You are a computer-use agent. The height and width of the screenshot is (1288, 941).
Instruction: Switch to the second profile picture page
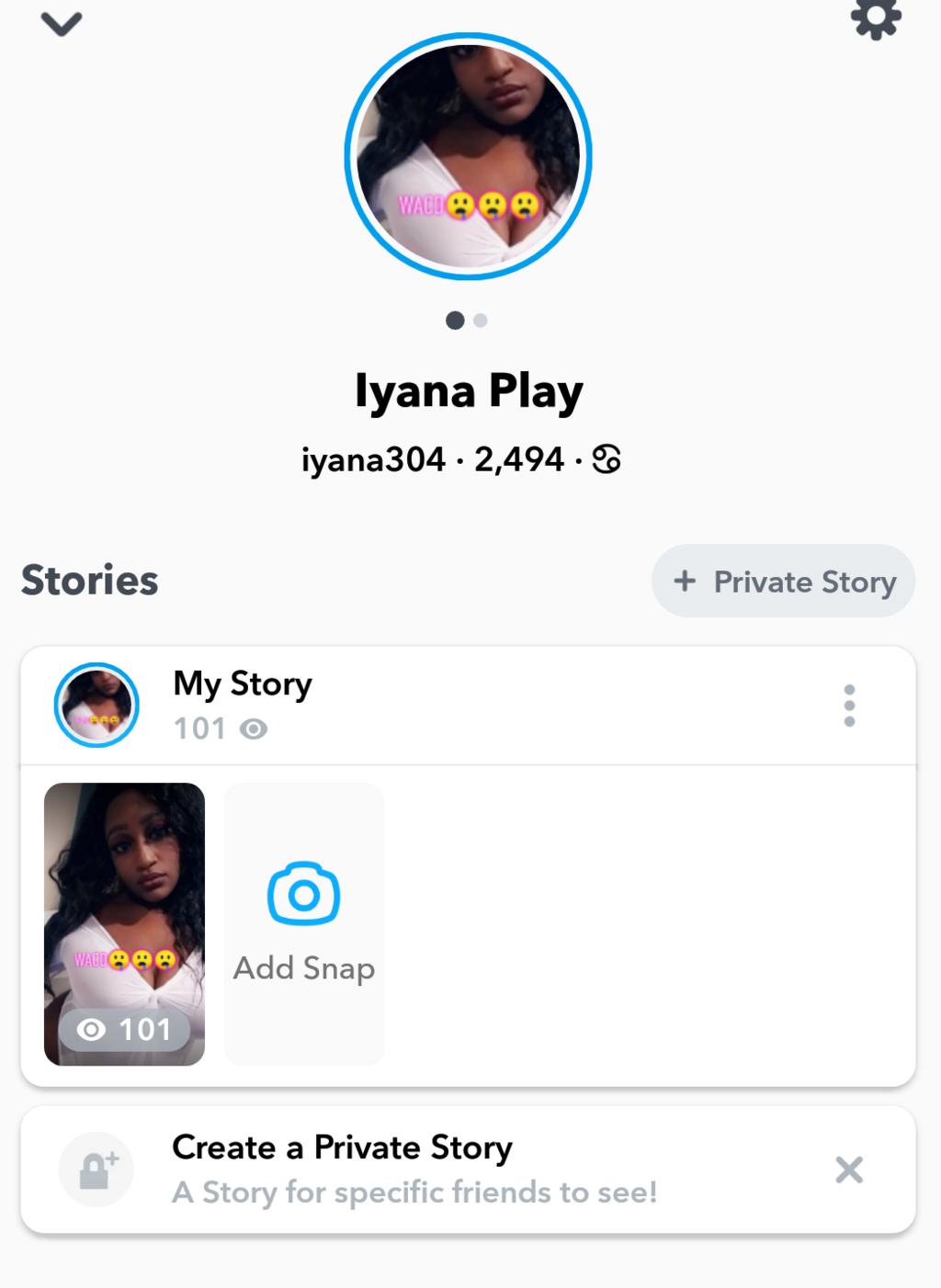pyautogui.click(x=481, y=321)
